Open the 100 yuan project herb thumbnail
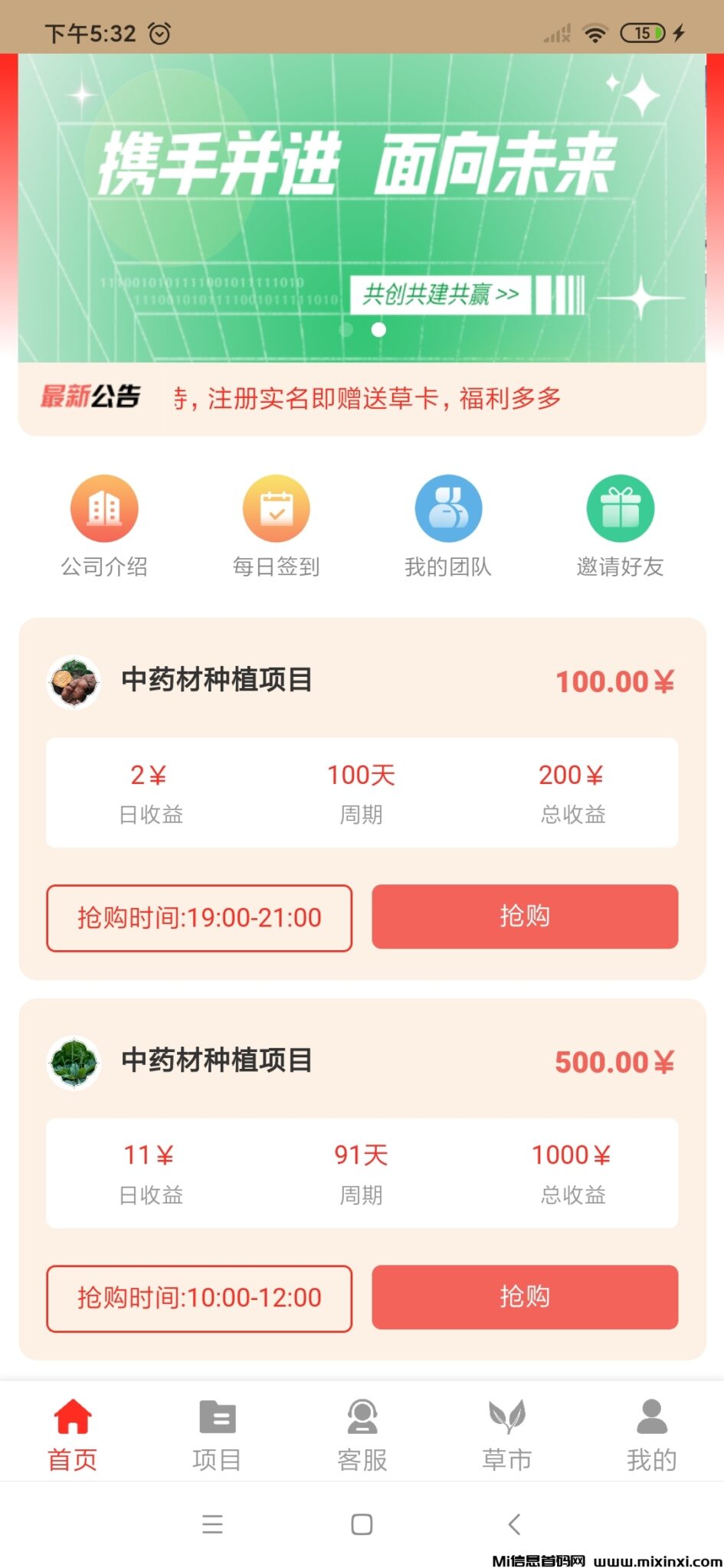The image size is (724, 1568). (x=74, y=682)
